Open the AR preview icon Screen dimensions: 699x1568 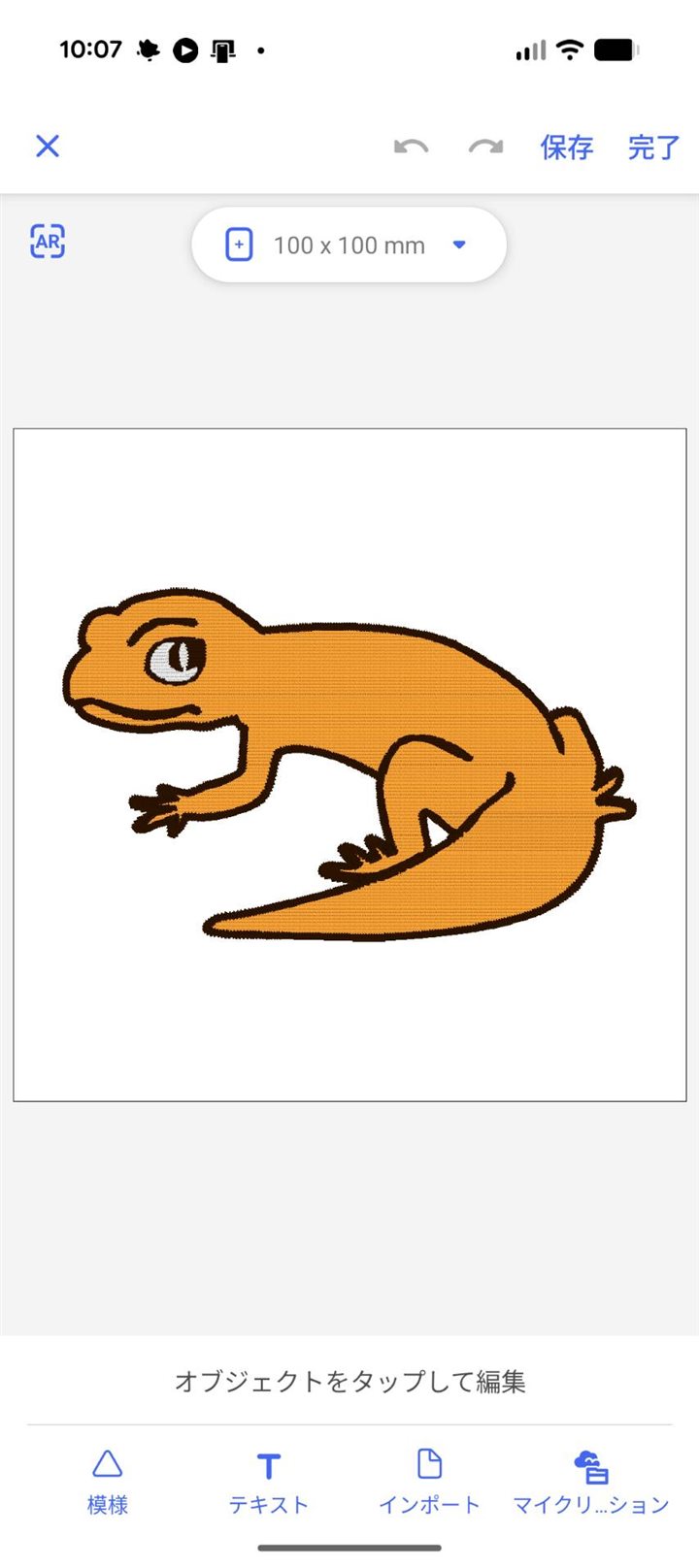point(48,241)
